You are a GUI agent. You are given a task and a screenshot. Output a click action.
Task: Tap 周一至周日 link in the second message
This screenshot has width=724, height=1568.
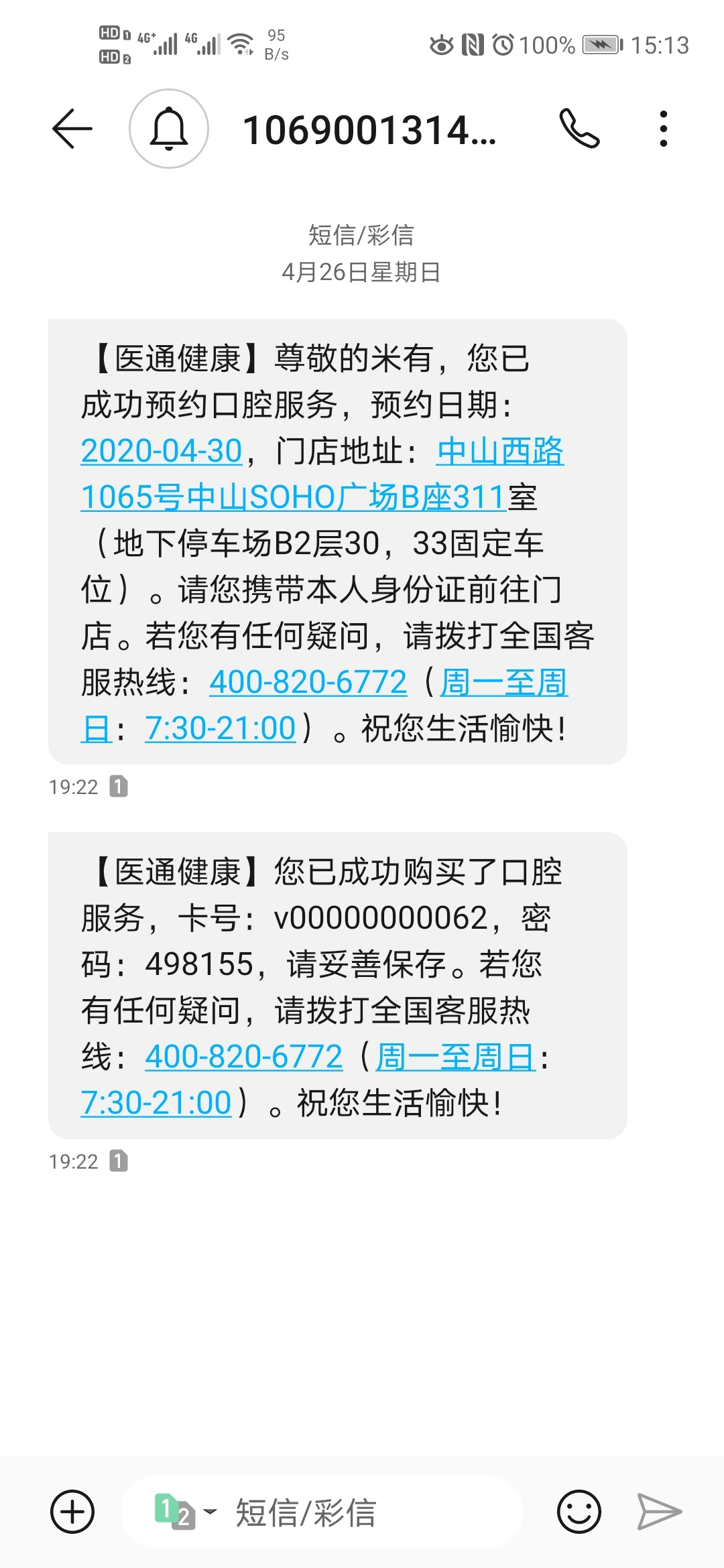coord(456,1057)
